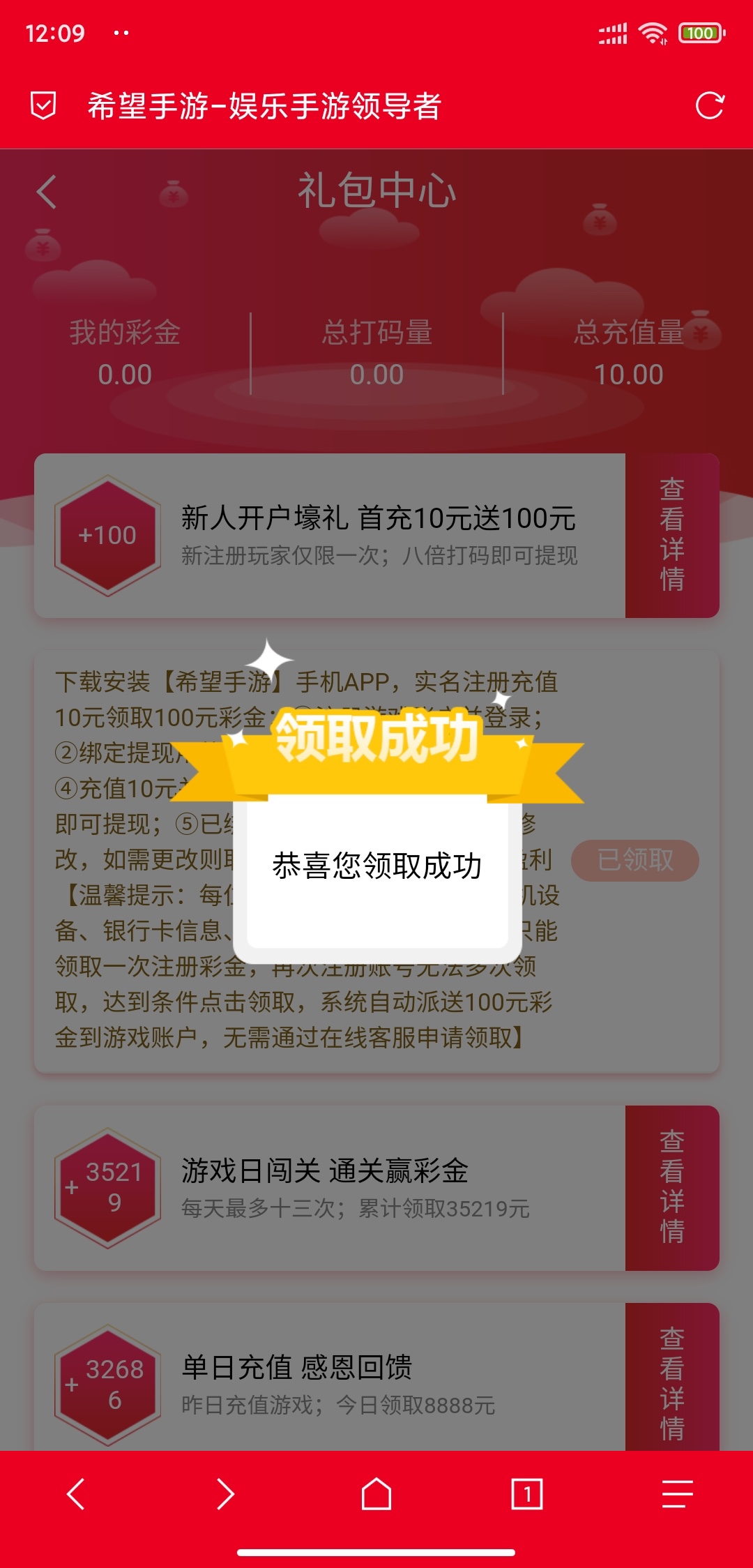View details of 新人开户壕礼 offer
This screenshot has height=1568, width=753.
tap(671, 535)
